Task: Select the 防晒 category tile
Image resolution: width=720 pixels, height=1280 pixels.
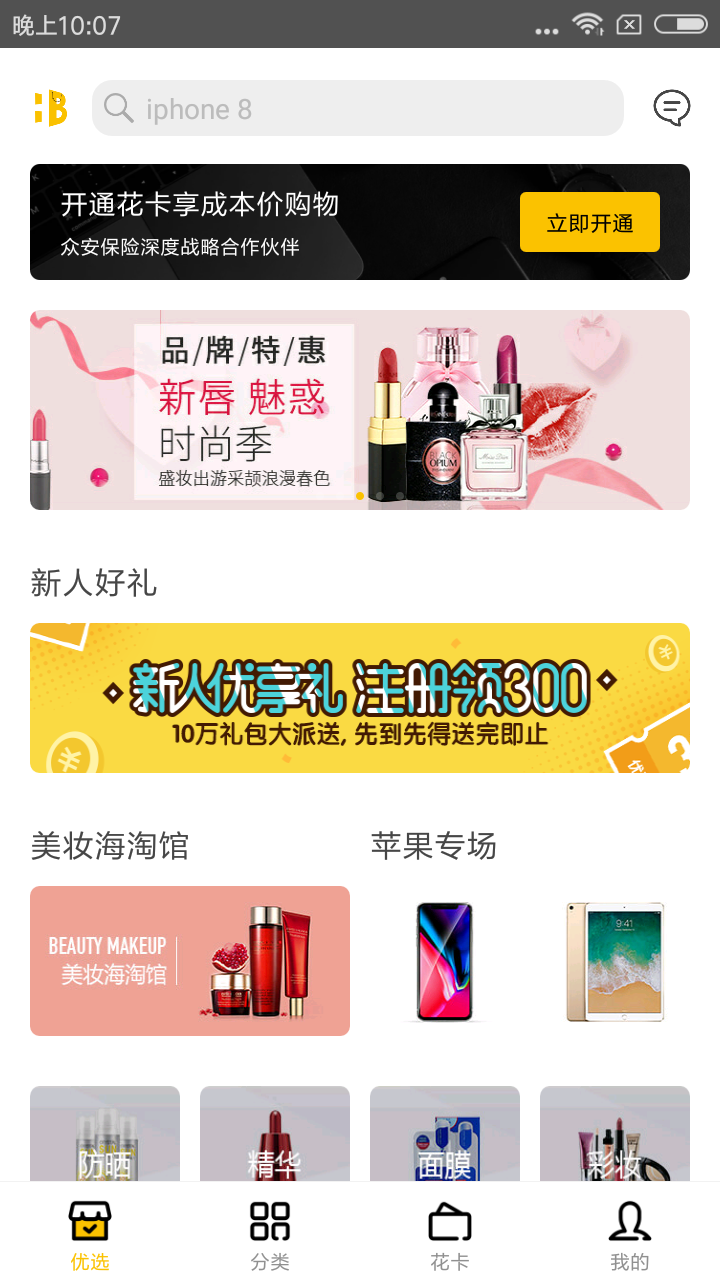Action: 105,1135
